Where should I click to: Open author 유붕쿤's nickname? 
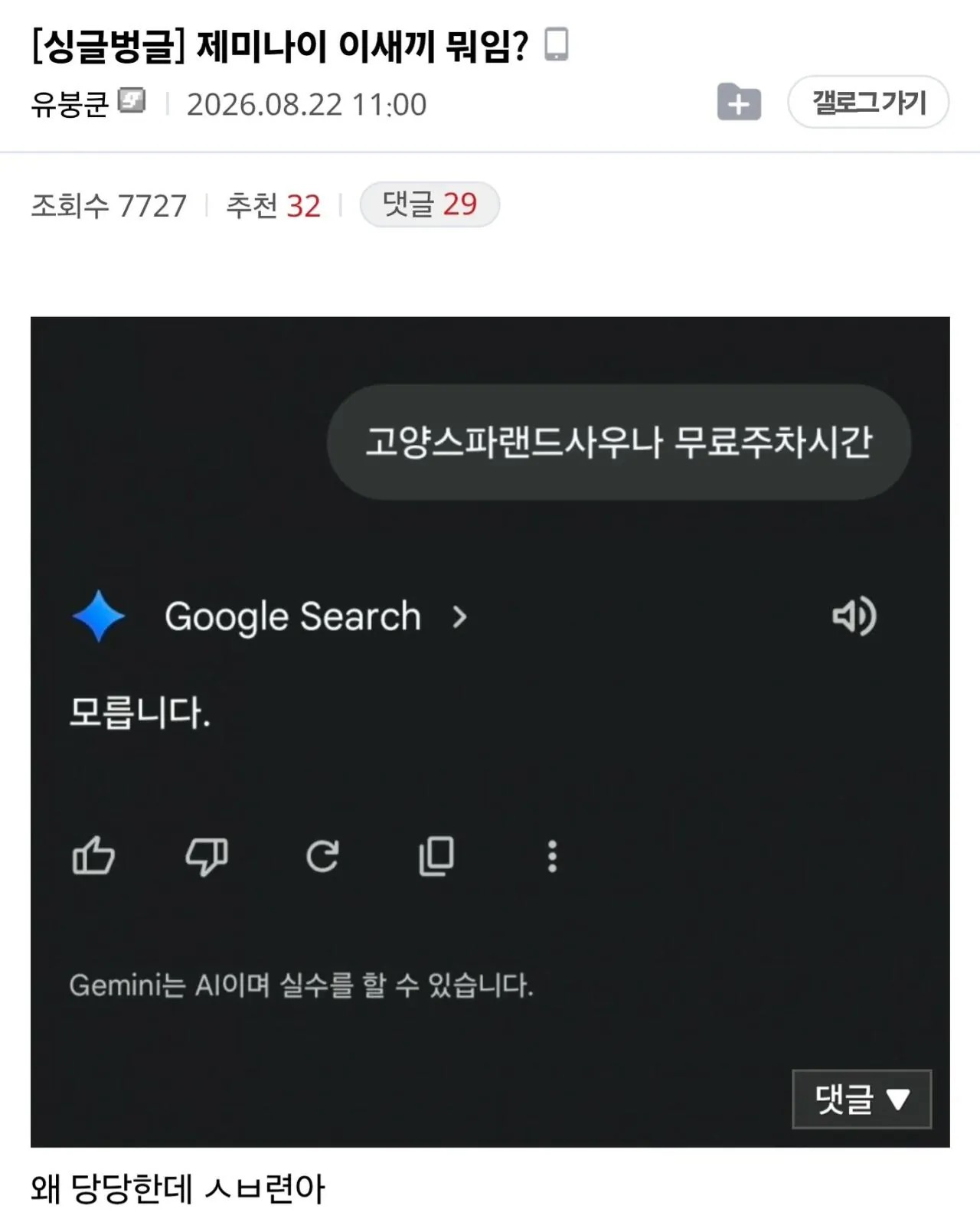point(70,104)
